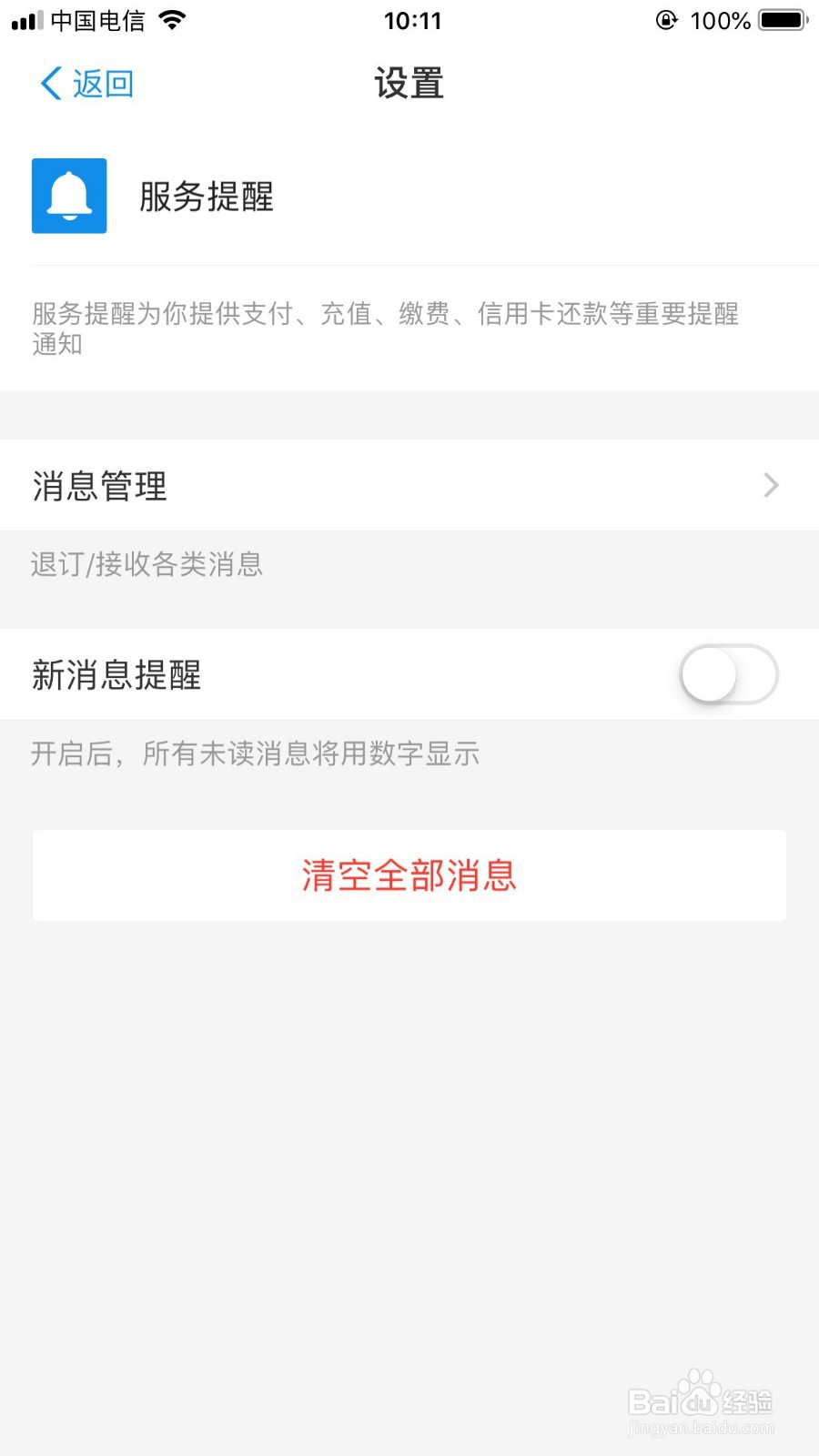Tap the orientation lock icon
Viewport: 819px width, 1456px height.
667,18
